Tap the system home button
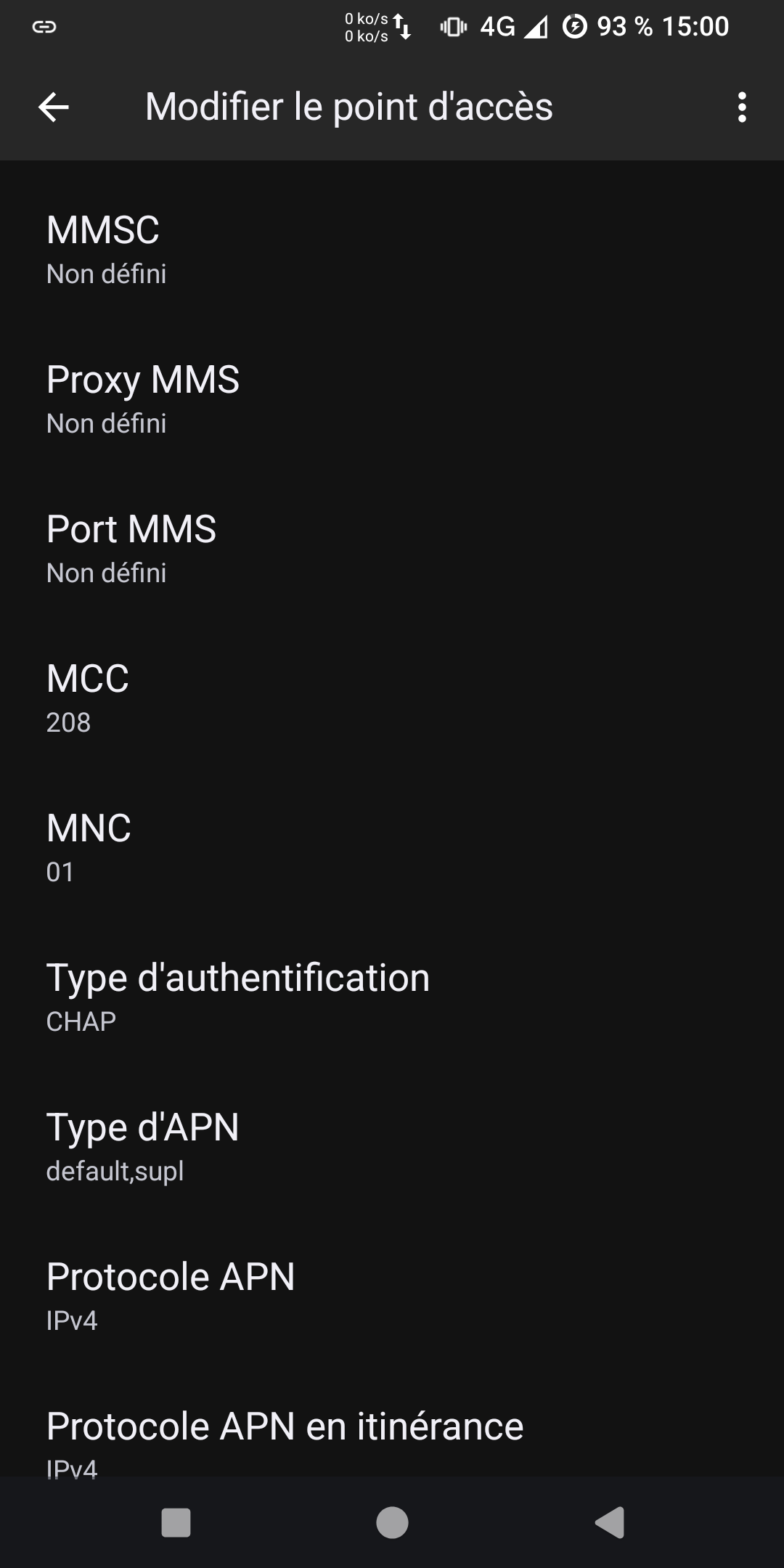The height and width of the screenshot is (1568, 784). point(392,1522)
